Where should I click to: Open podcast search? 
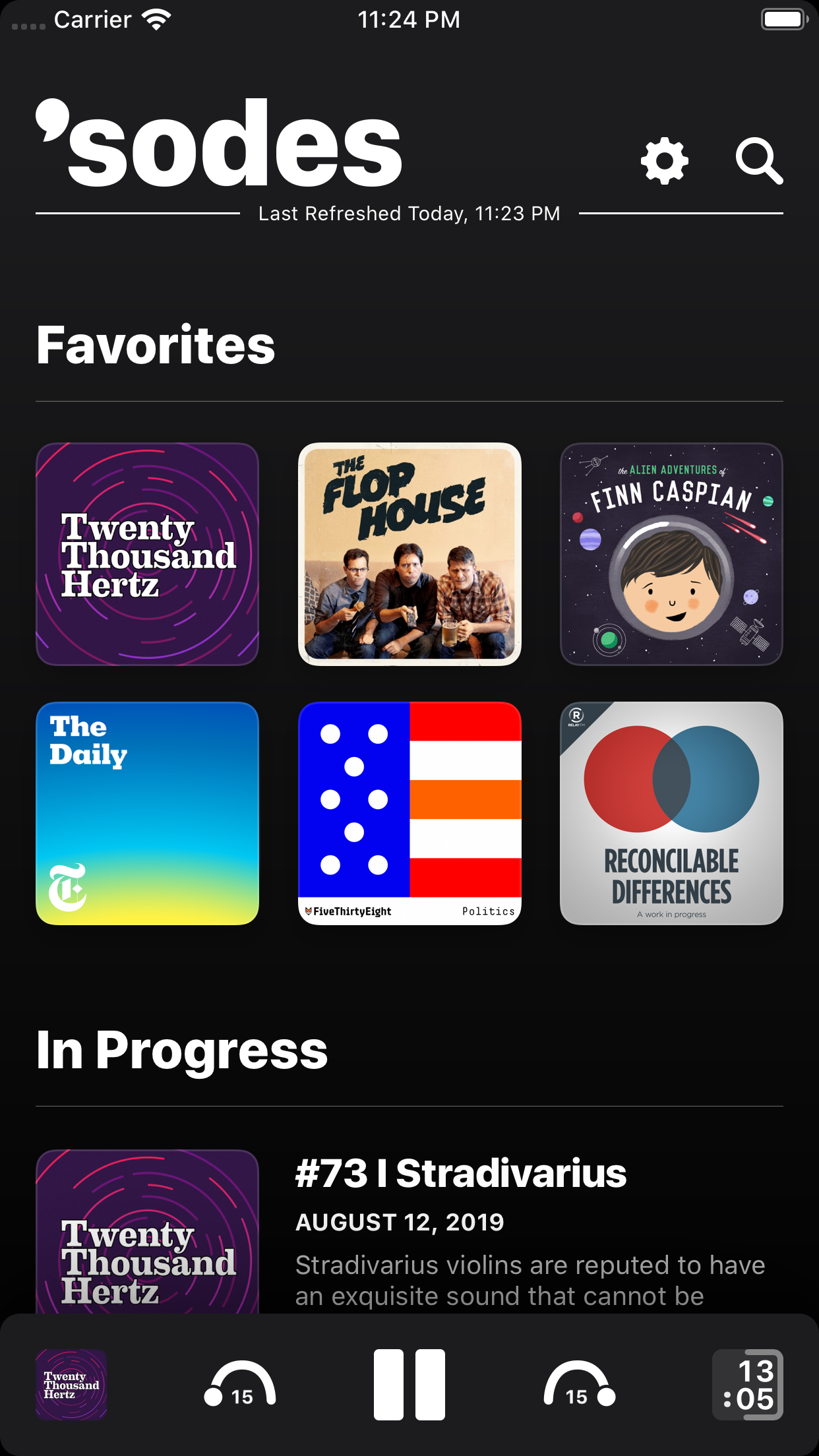pos(759,161)
